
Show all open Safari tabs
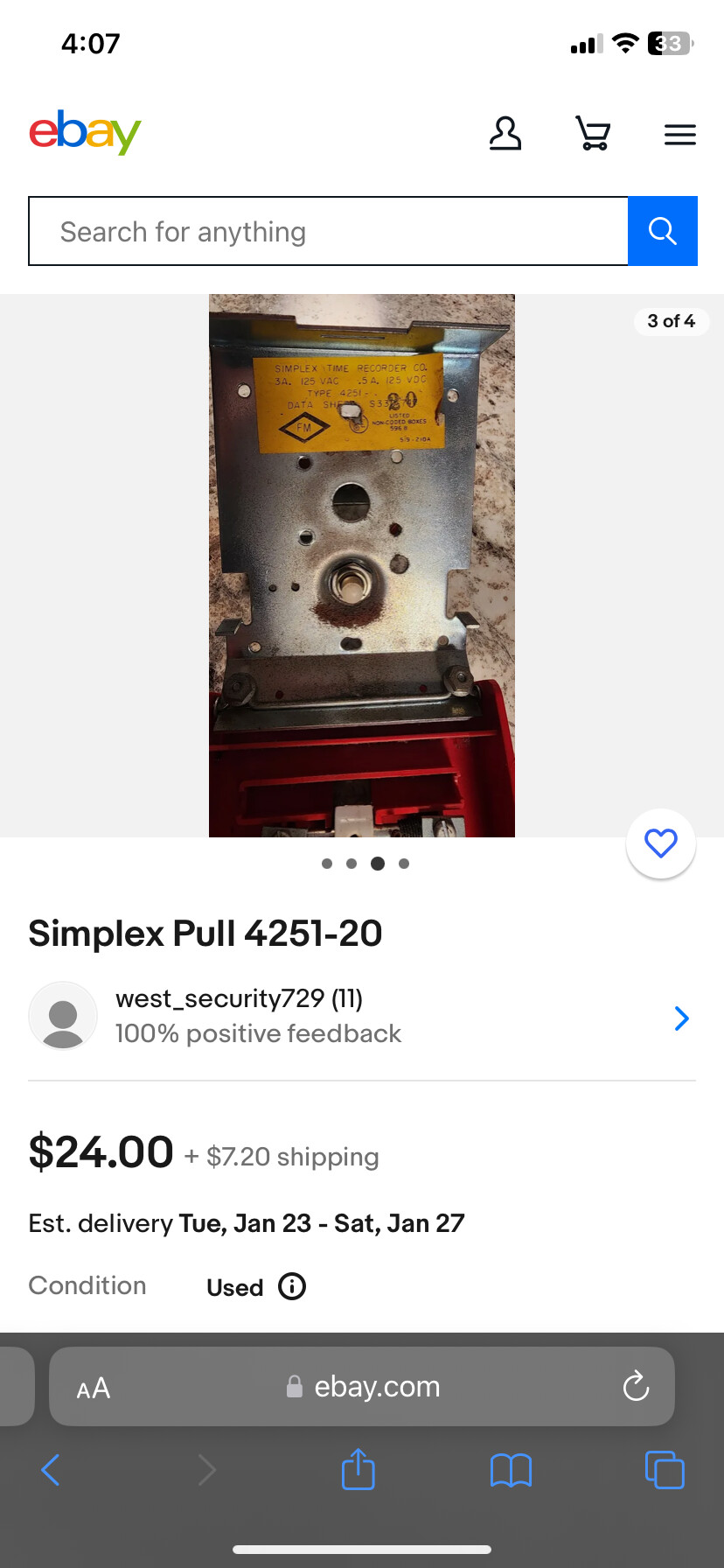click(664, 1469)
